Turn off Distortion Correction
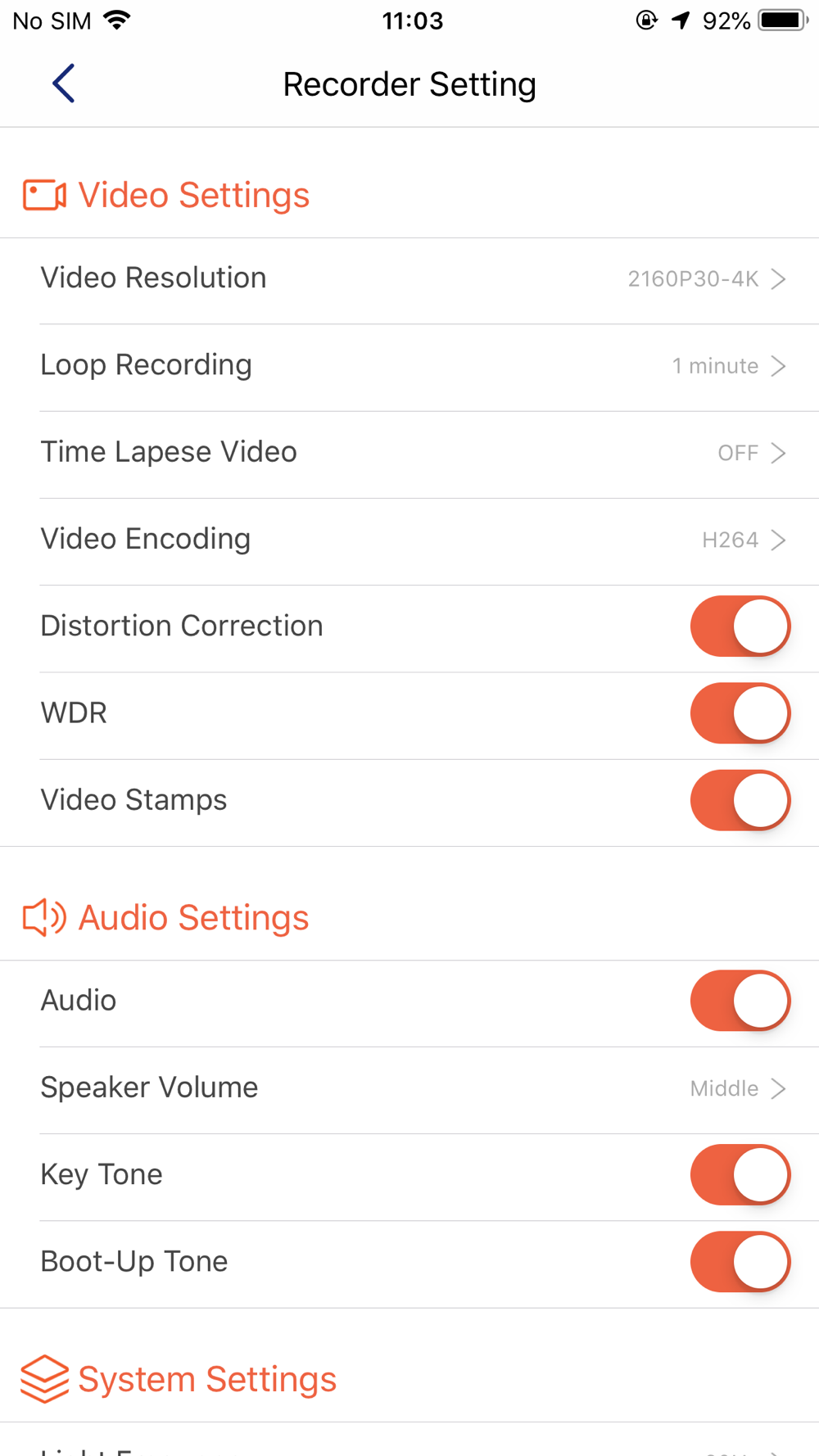 [740, 626]
